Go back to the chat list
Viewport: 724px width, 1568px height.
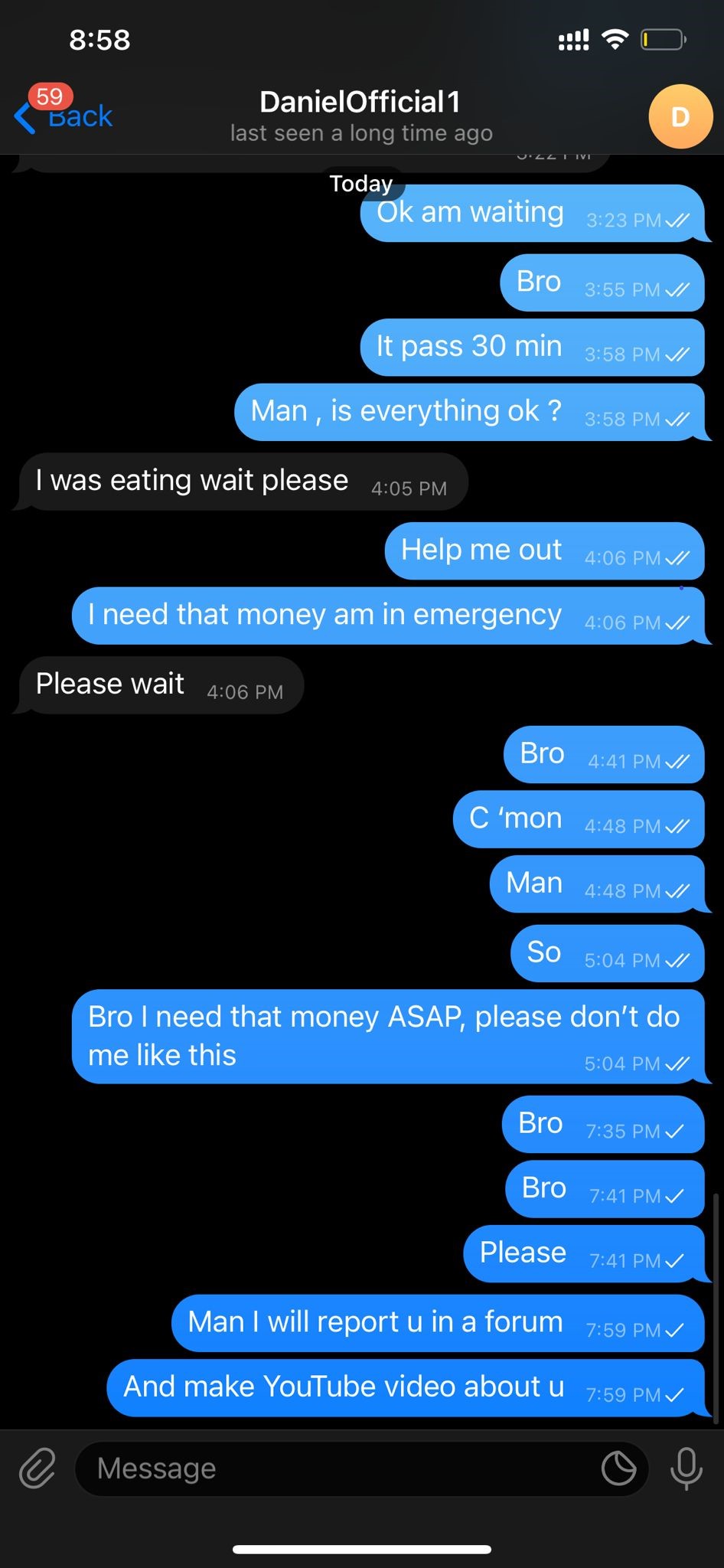pos(64,116)
